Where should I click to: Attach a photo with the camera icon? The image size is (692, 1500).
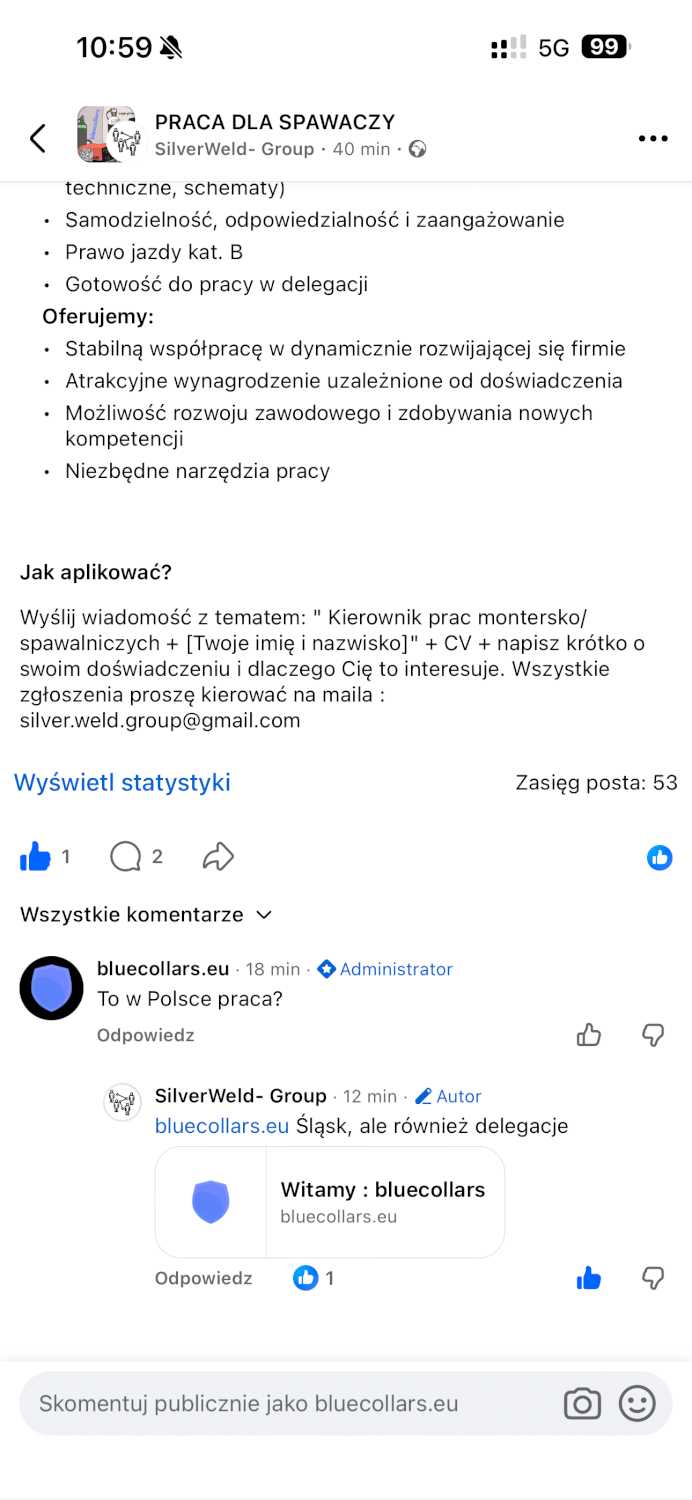tap(582, 1404)
